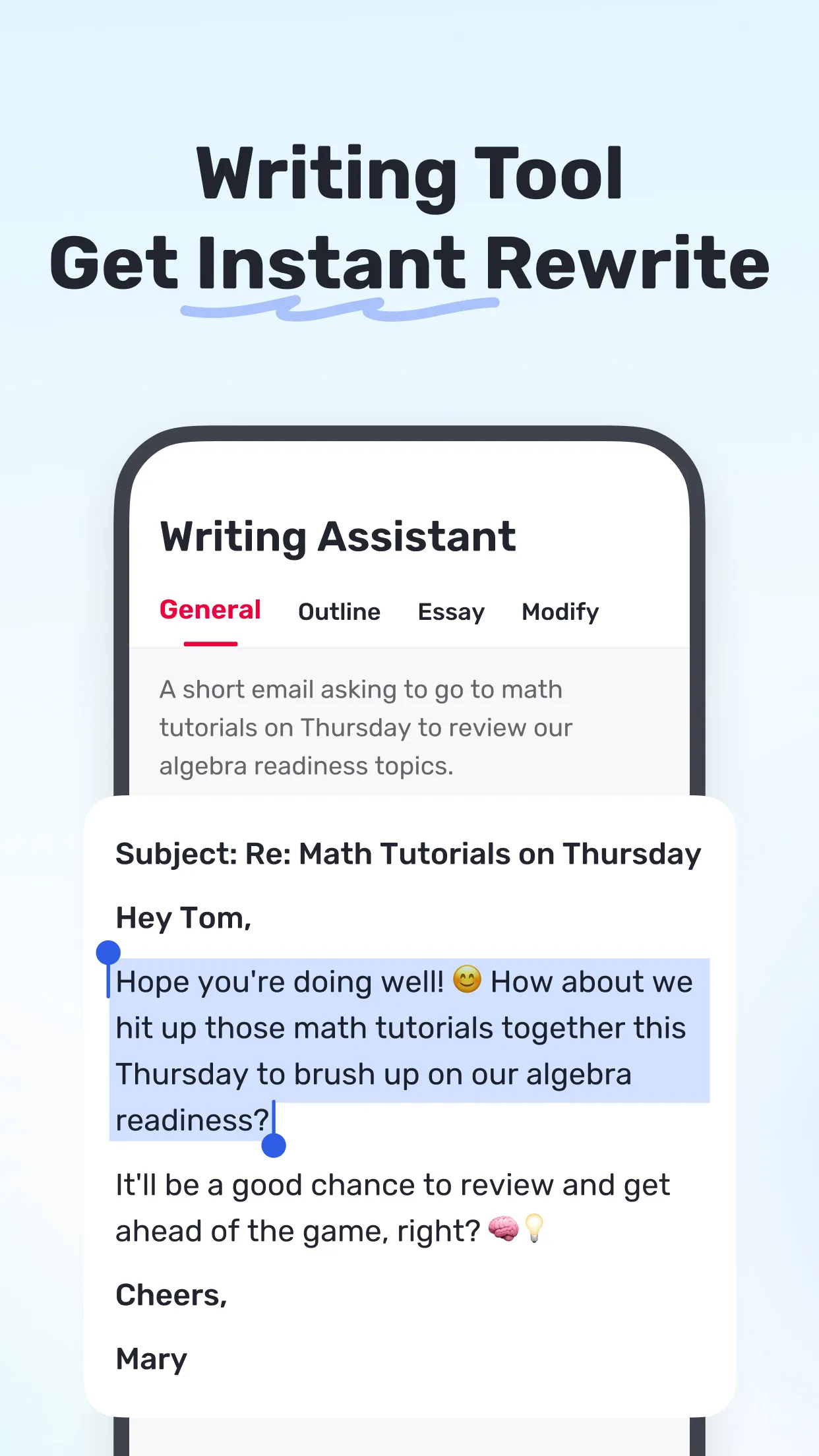Switch to the Outline tab
The width and height of the screenshot is (819, 1456).
tap(339, 612)
